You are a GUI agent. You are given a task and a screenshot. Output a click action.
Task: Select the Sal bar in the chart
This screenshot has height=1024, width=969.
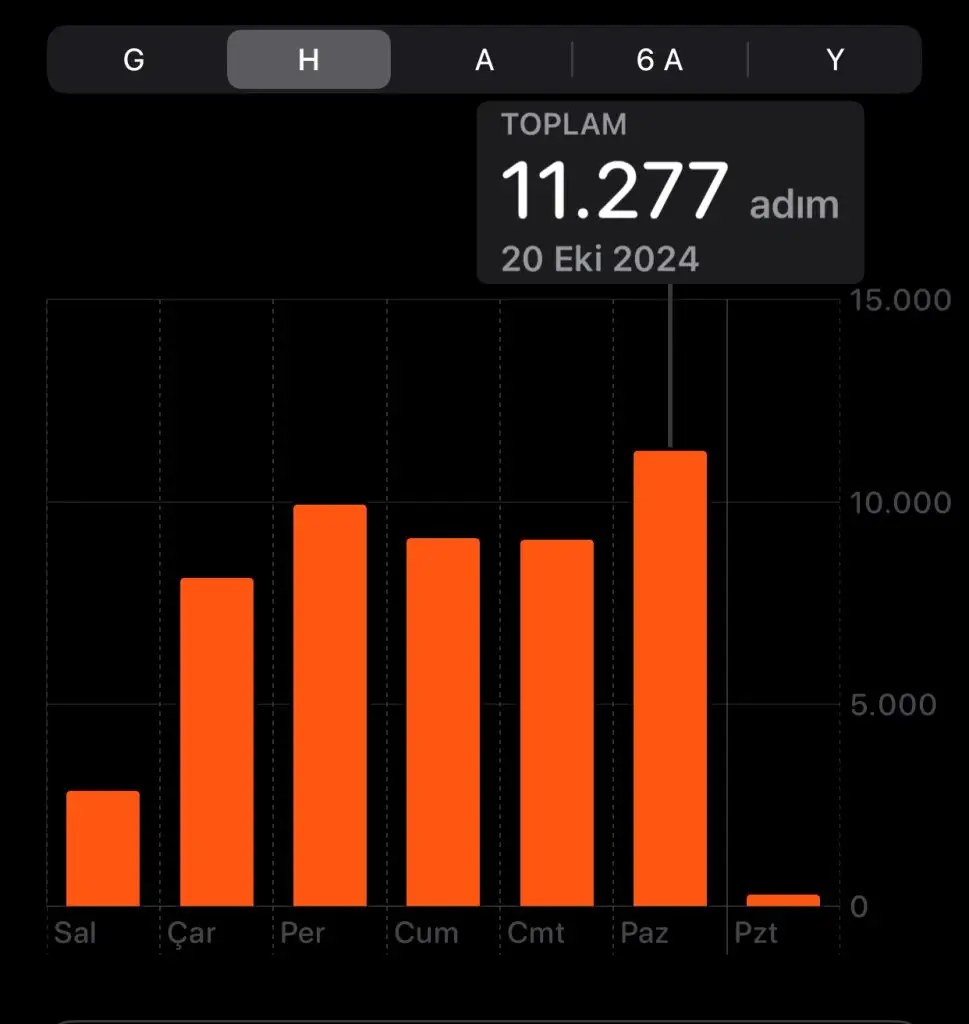pyautogui.click(x=103, y=848)
